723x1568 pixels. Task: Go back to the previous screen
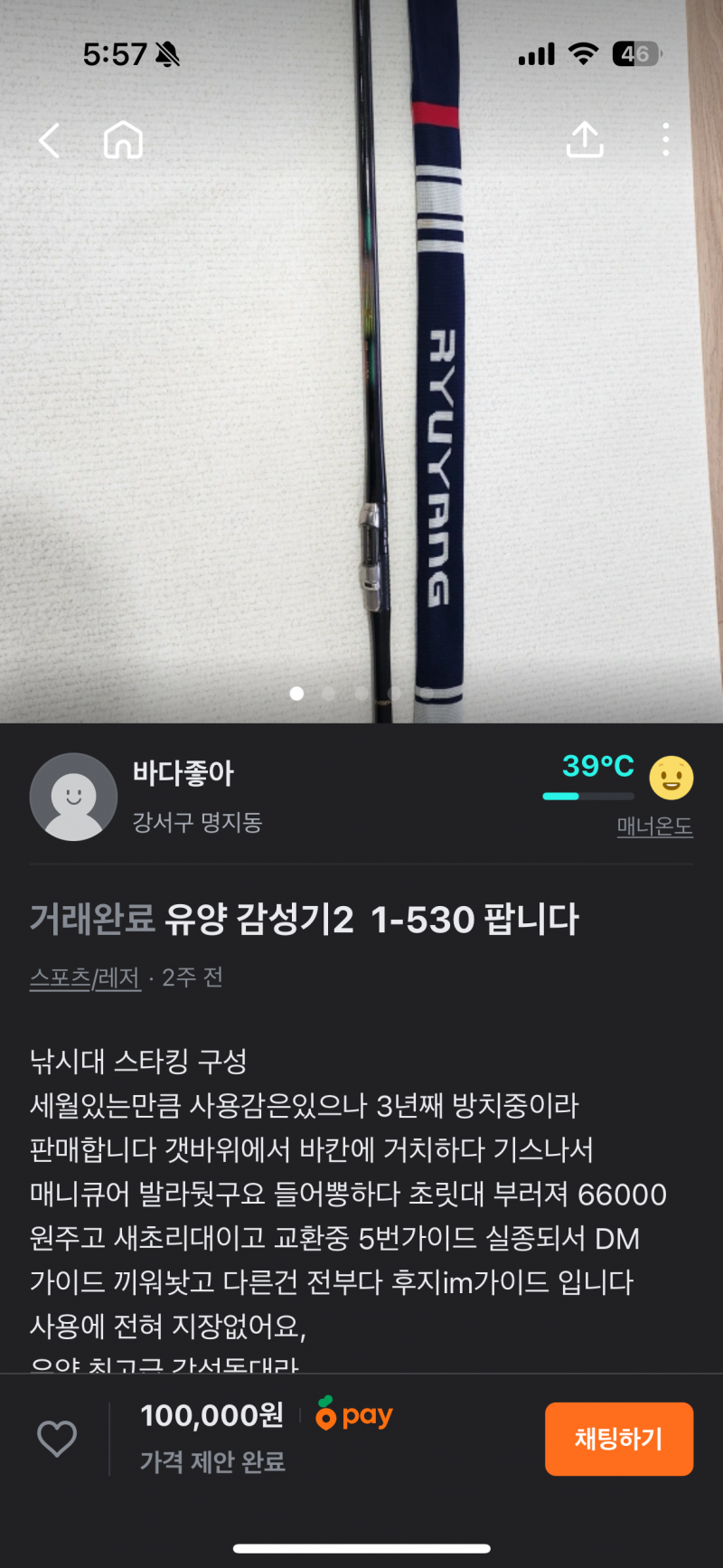[50, 141]
